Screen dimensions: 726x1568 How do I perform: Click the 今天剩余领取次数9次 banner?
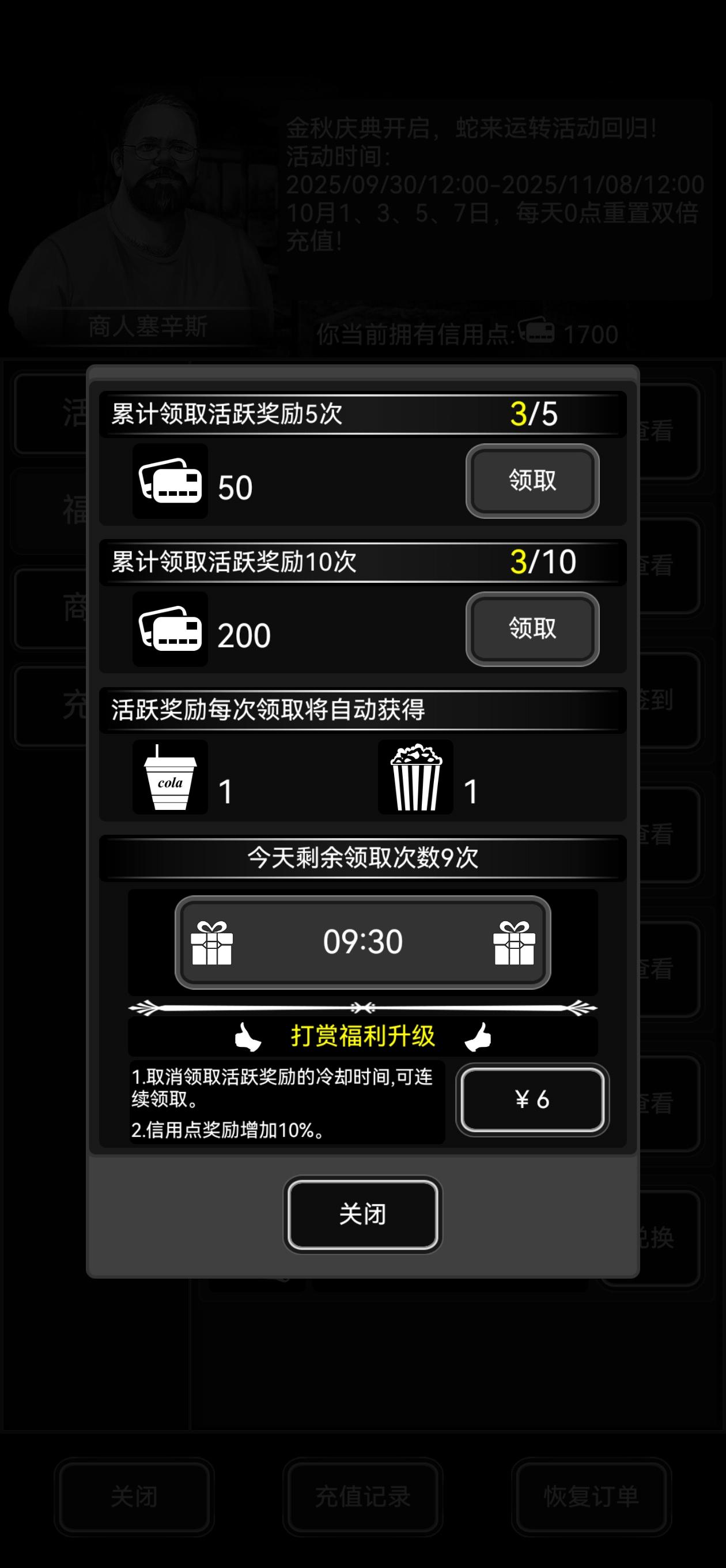(x=362, y=860)
